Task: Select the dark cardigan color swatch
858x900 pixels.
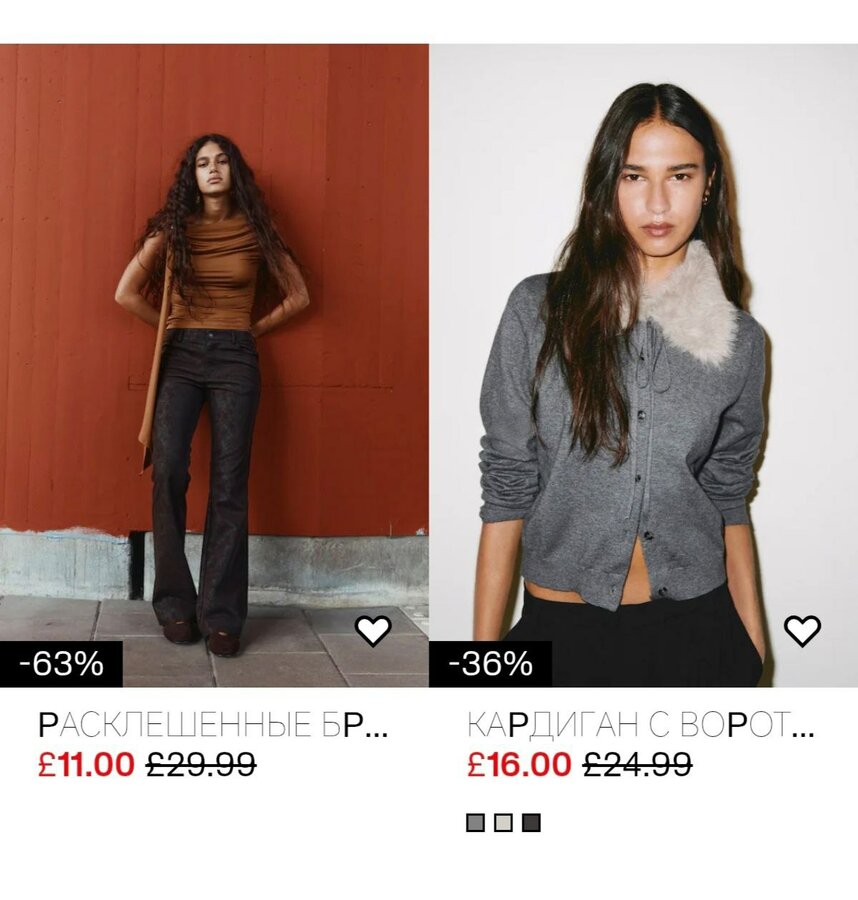Action: 531,823
